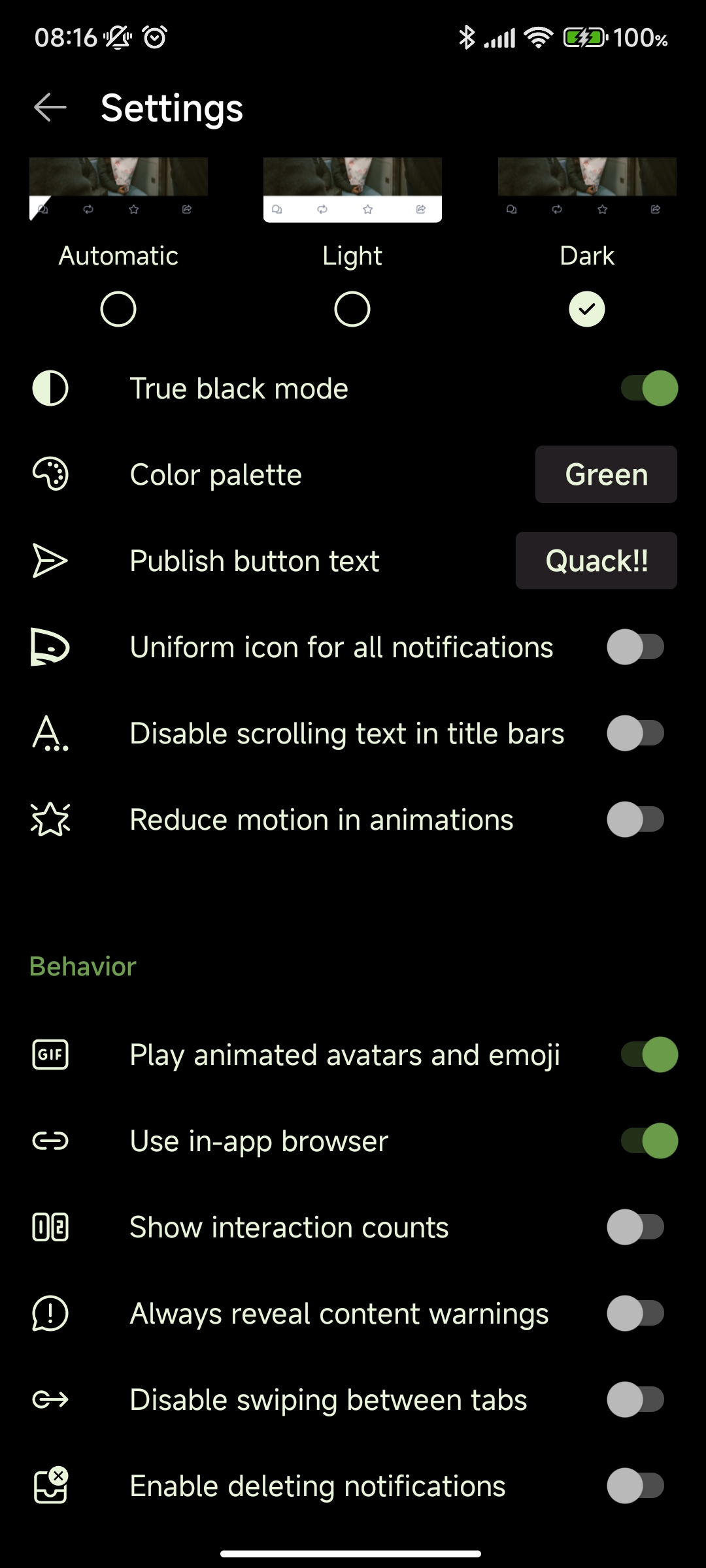Screen dimensions: 706x1568
Task: Turn off True black mode
Action: (648, 389)
